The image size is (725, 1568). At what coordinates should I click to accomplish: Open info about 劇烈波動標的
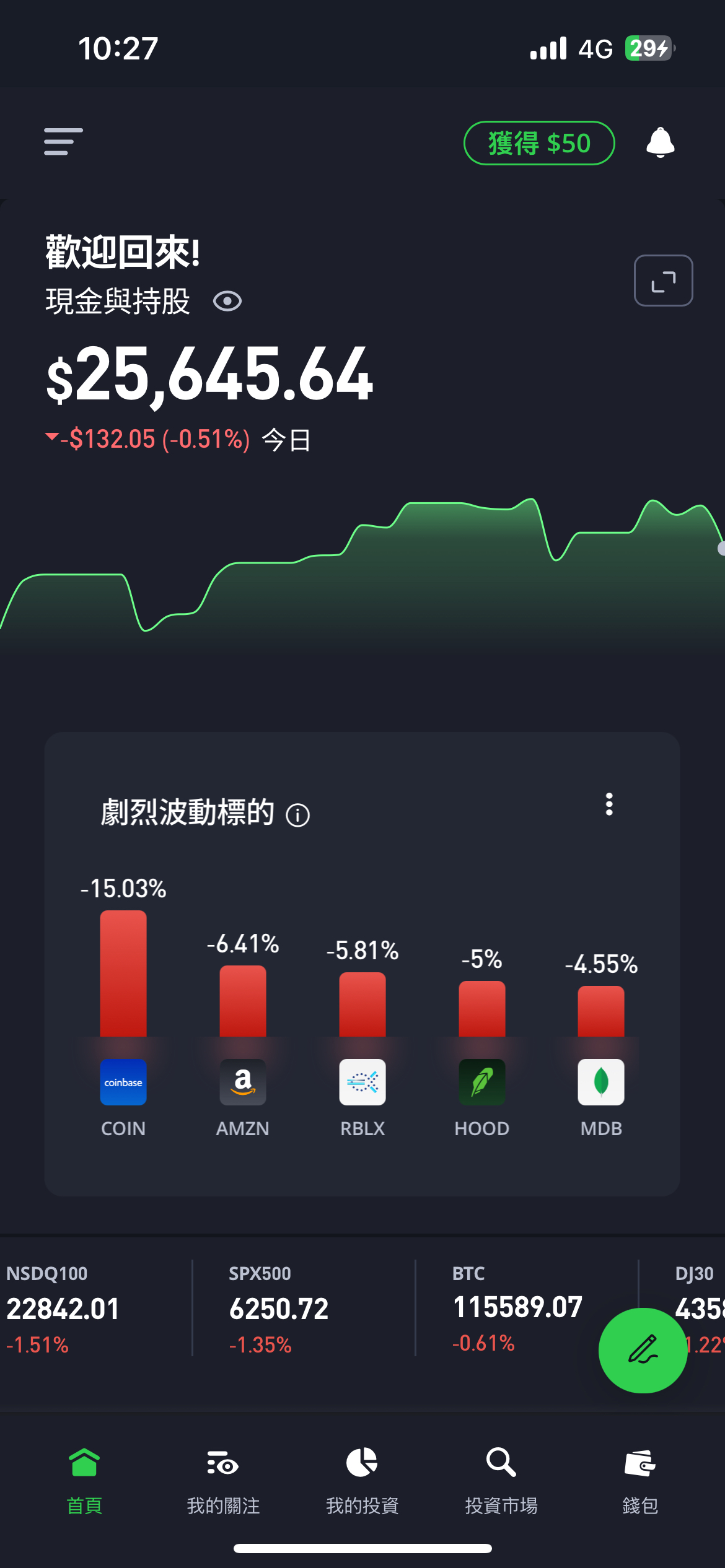point(297,815)
